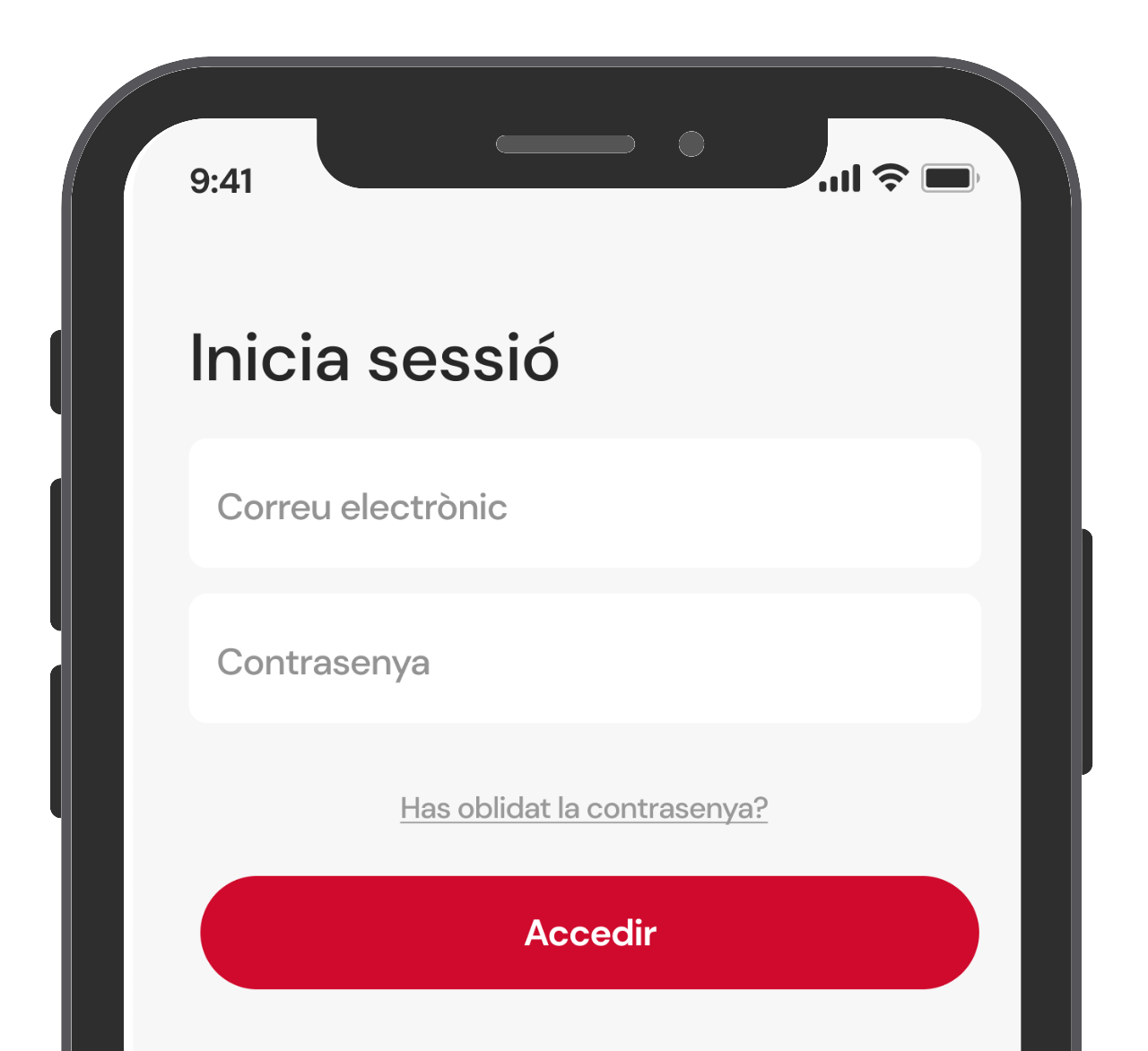The height and width of the screenshot is (1051, 1148).
Task: Focus the Contrasenya password field
Action: point(585,659)
